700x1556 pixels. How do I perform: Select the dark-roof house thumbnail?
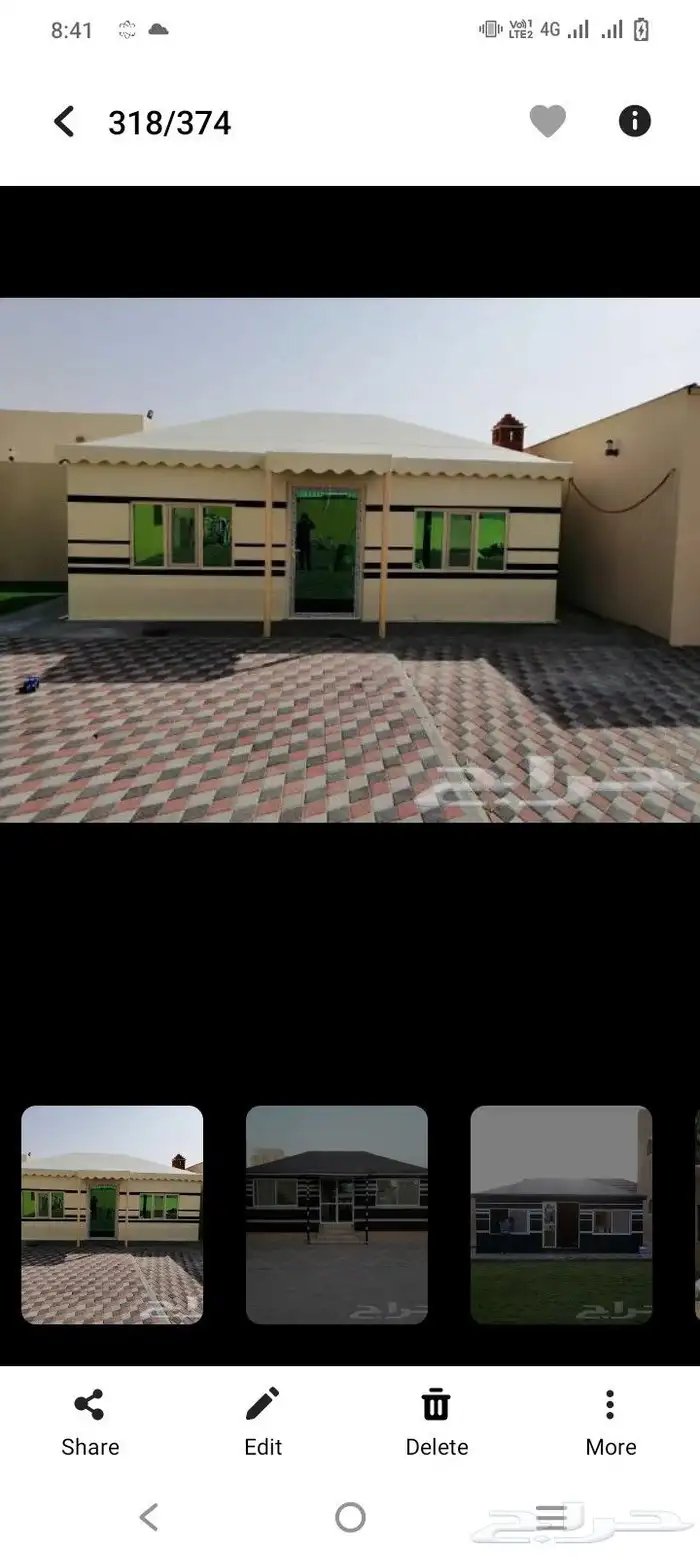click(x=337, y=1214)
